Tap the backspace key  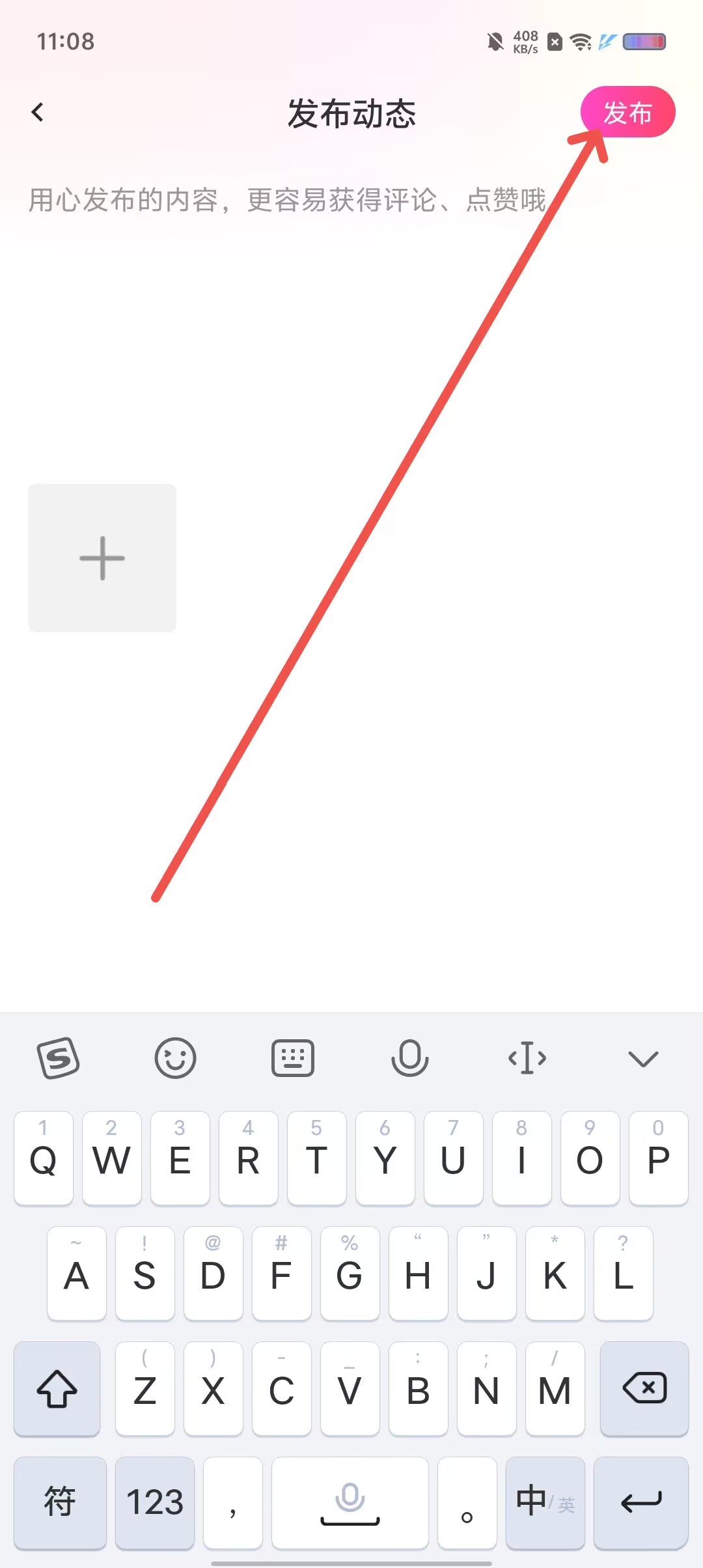(644, 1388)
